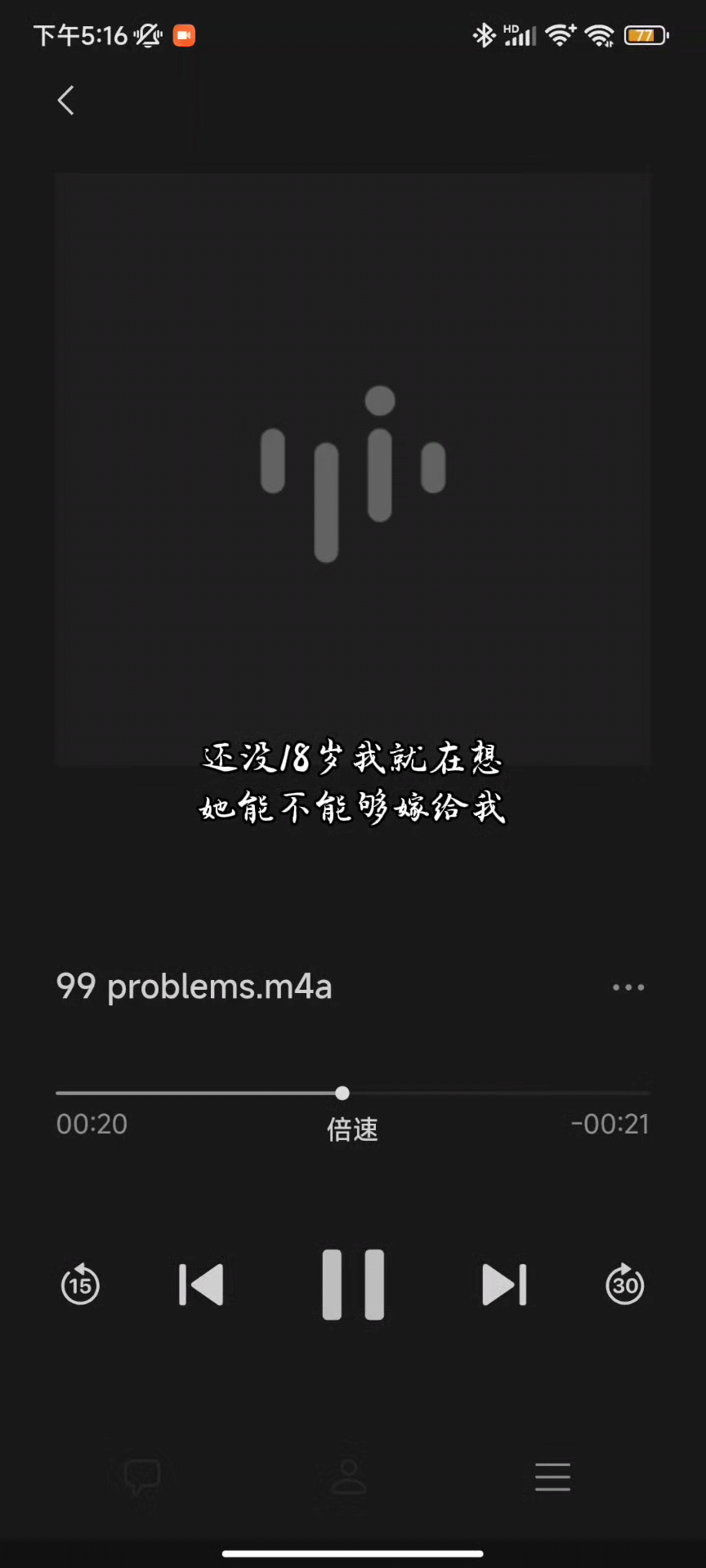
Task: Open the 倍速 playback speed option
Action: point(352,1129)
